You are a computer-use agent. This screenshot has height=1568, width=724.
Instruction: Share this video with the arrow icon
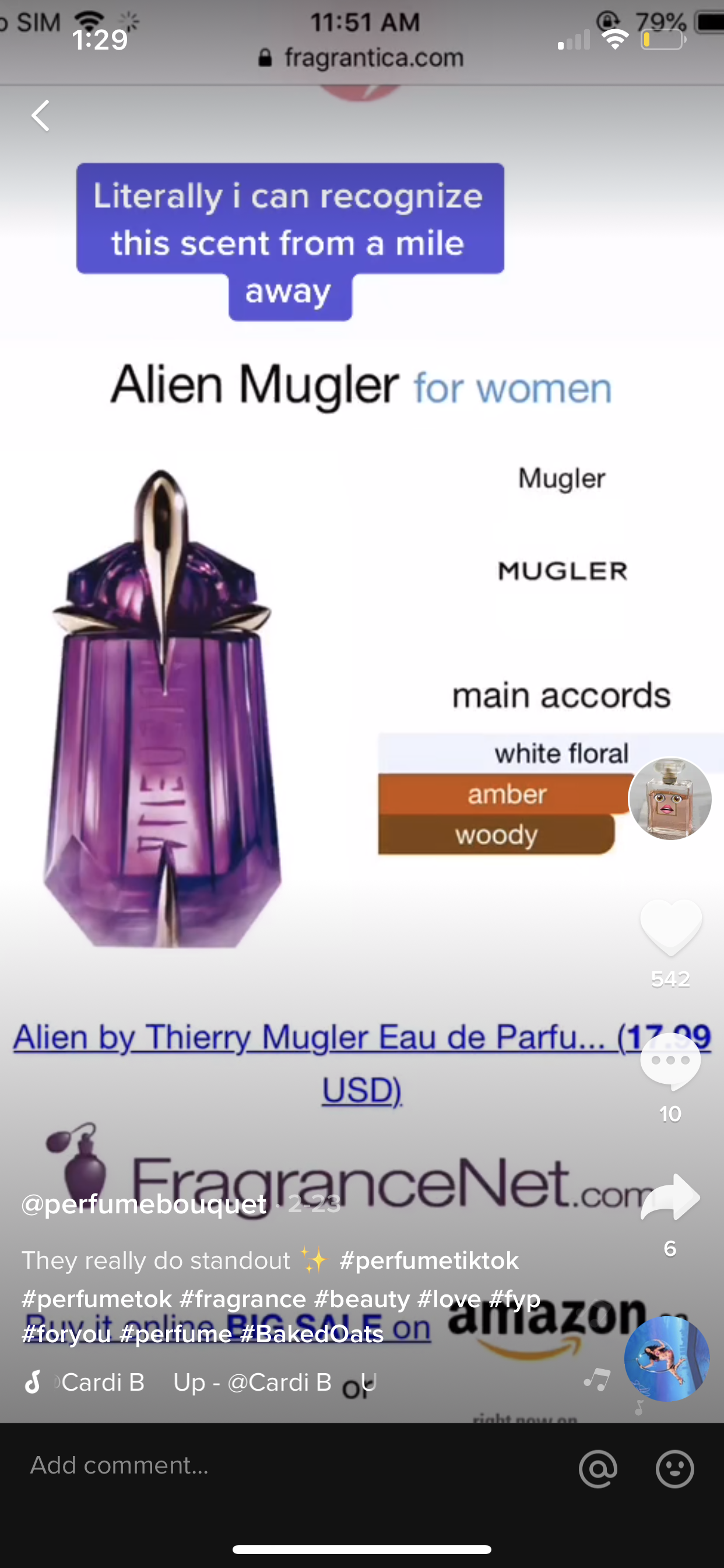670,1198
